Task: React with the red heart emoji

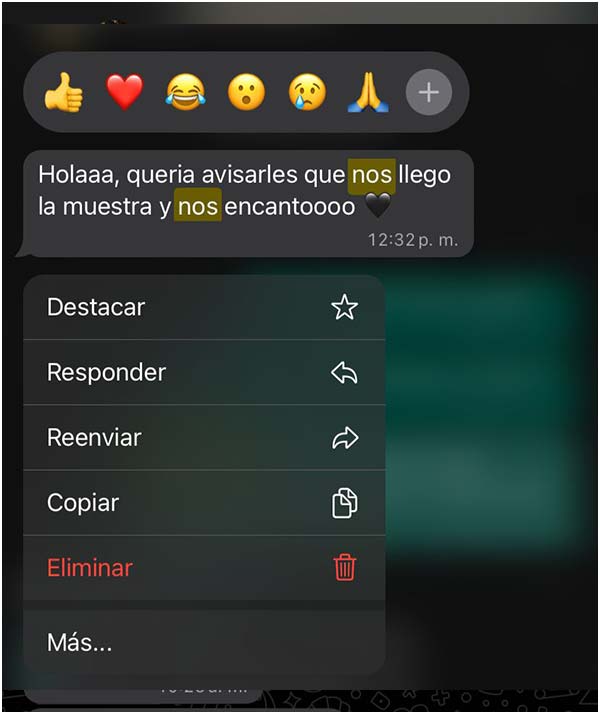Action: click(x=125, y=93)
